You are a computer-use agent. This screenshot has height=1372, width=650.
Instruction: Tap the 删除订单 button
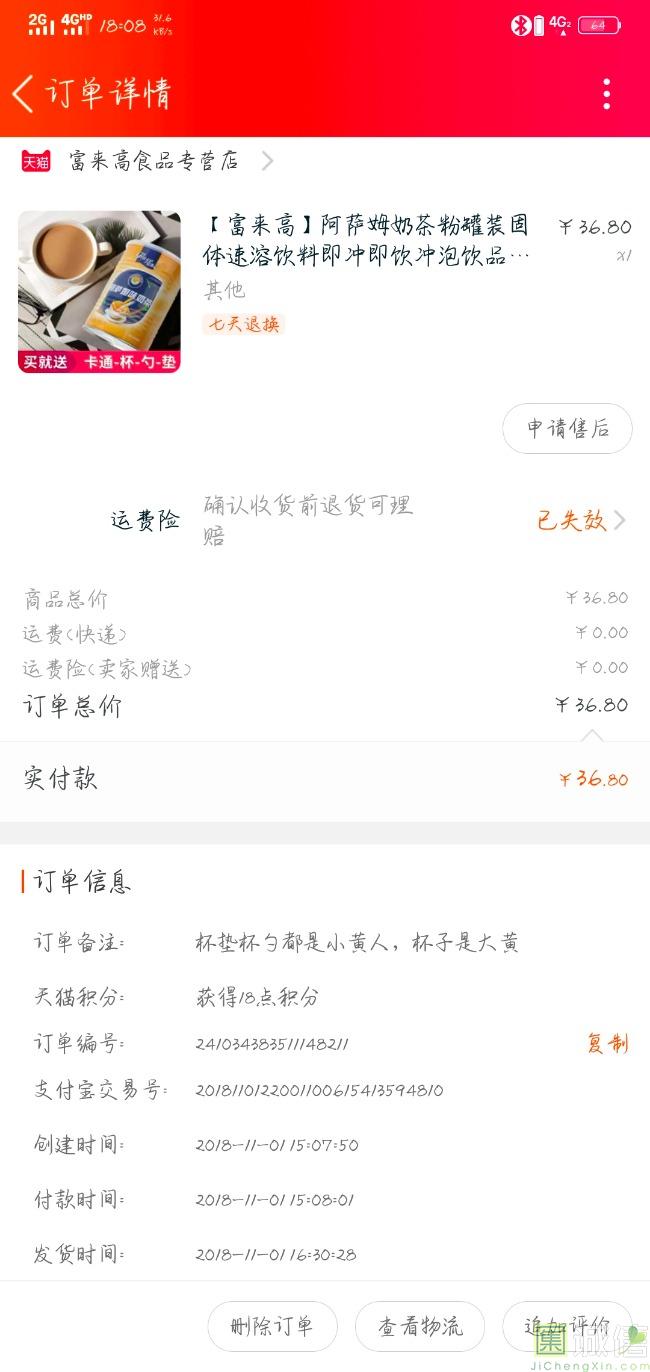click(272, 1326)
